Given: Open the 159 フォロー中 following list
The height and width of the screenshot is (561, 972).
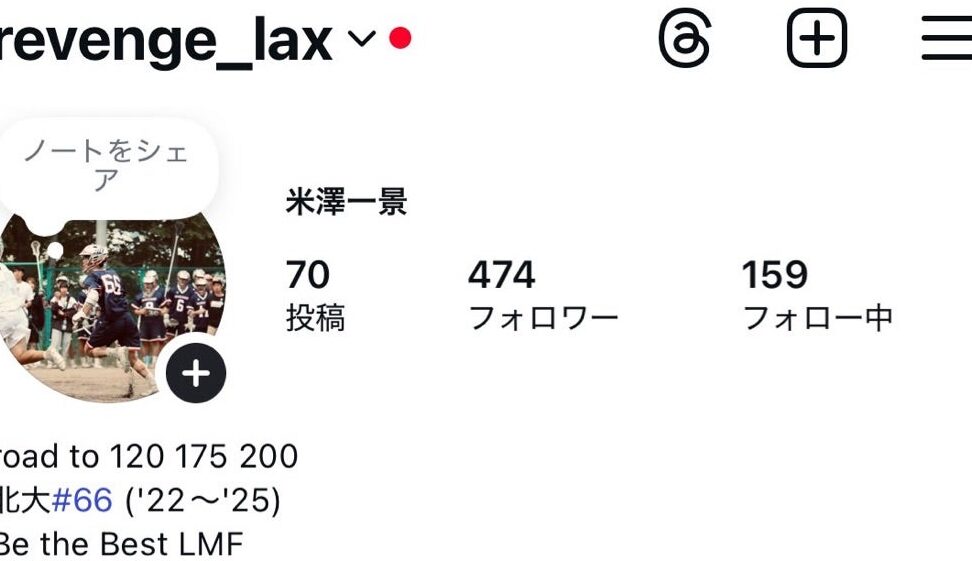Looking at the screenshot, I should point(816,295).
